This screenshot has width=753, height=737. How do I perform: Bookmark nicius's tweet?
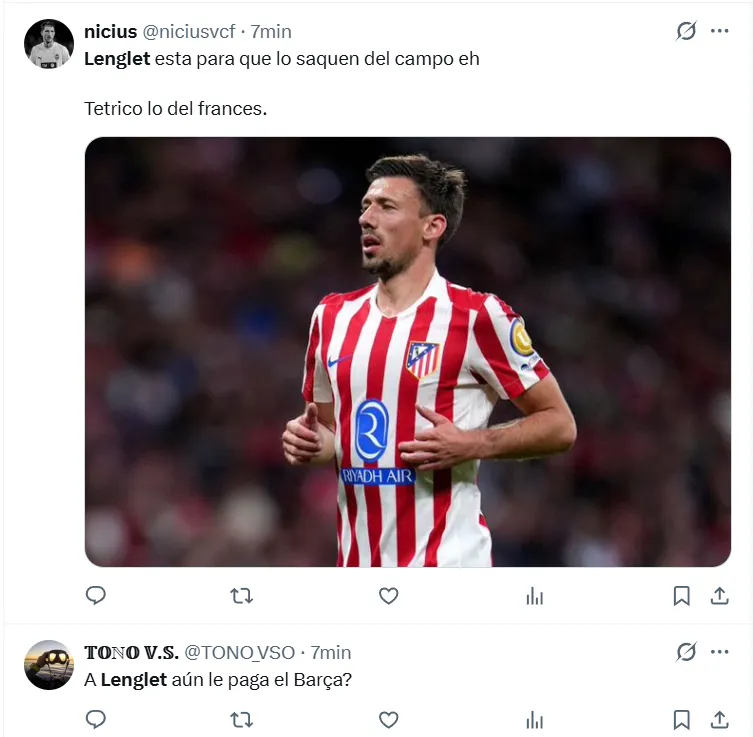681,596
